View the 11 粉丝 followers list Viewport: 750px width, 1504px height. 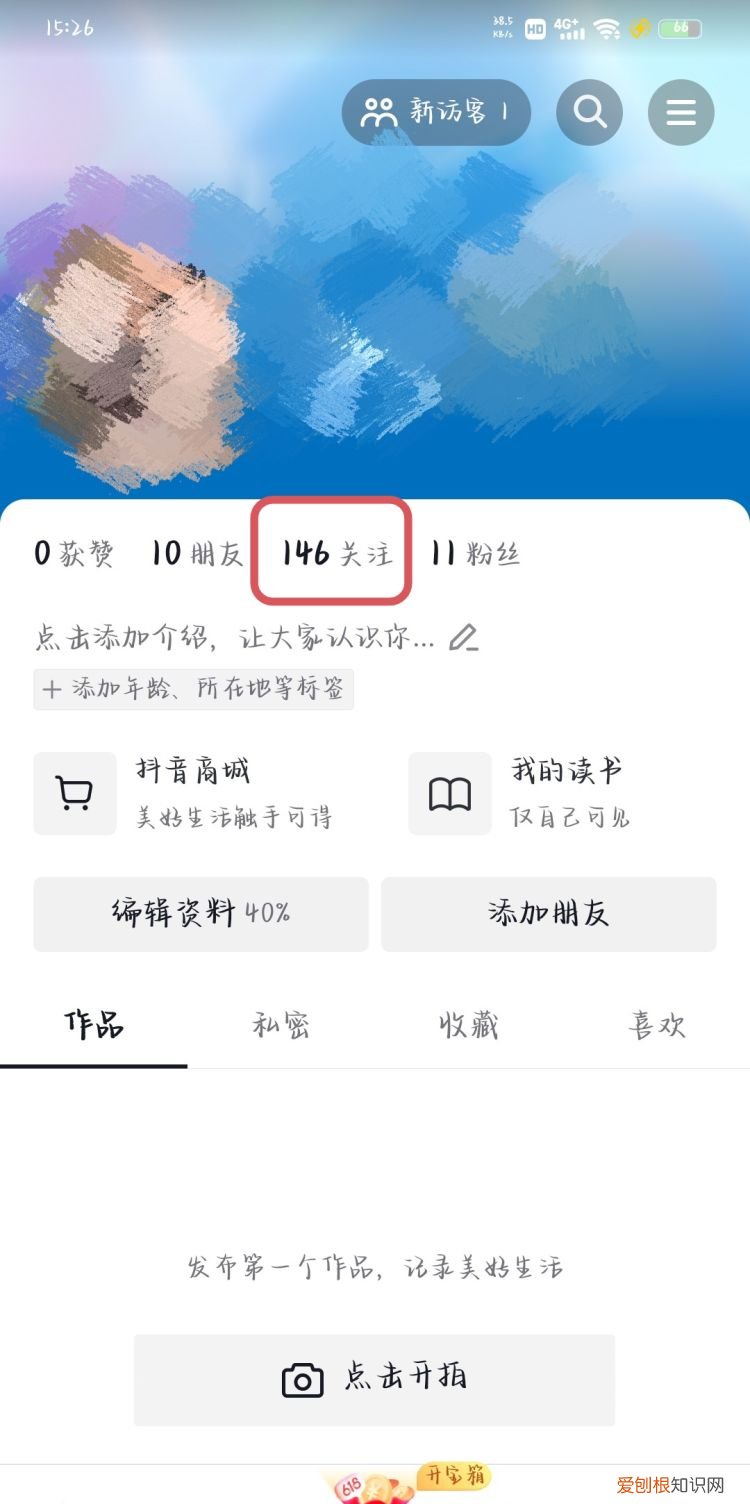click(471, 552)
